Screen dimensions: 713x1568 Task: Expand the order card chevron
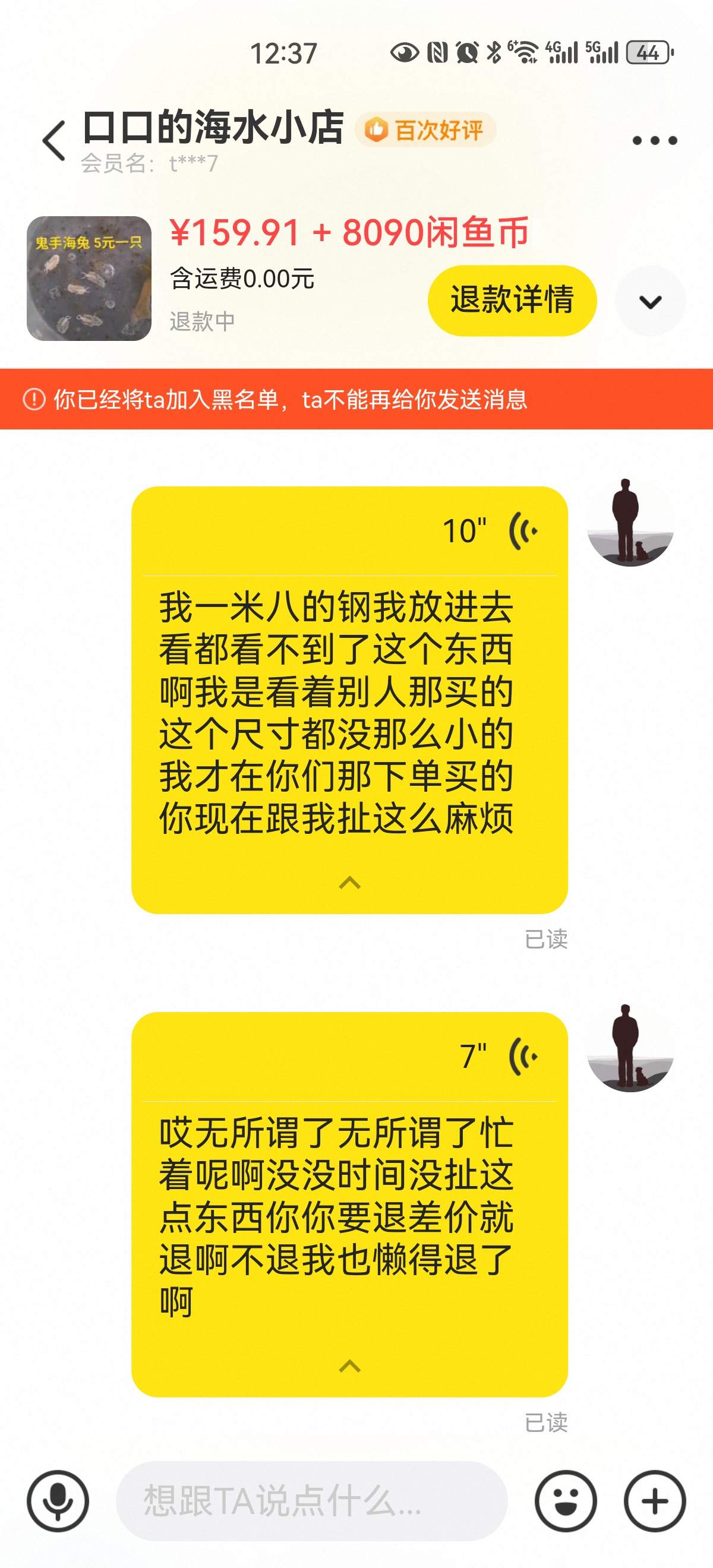650,301
